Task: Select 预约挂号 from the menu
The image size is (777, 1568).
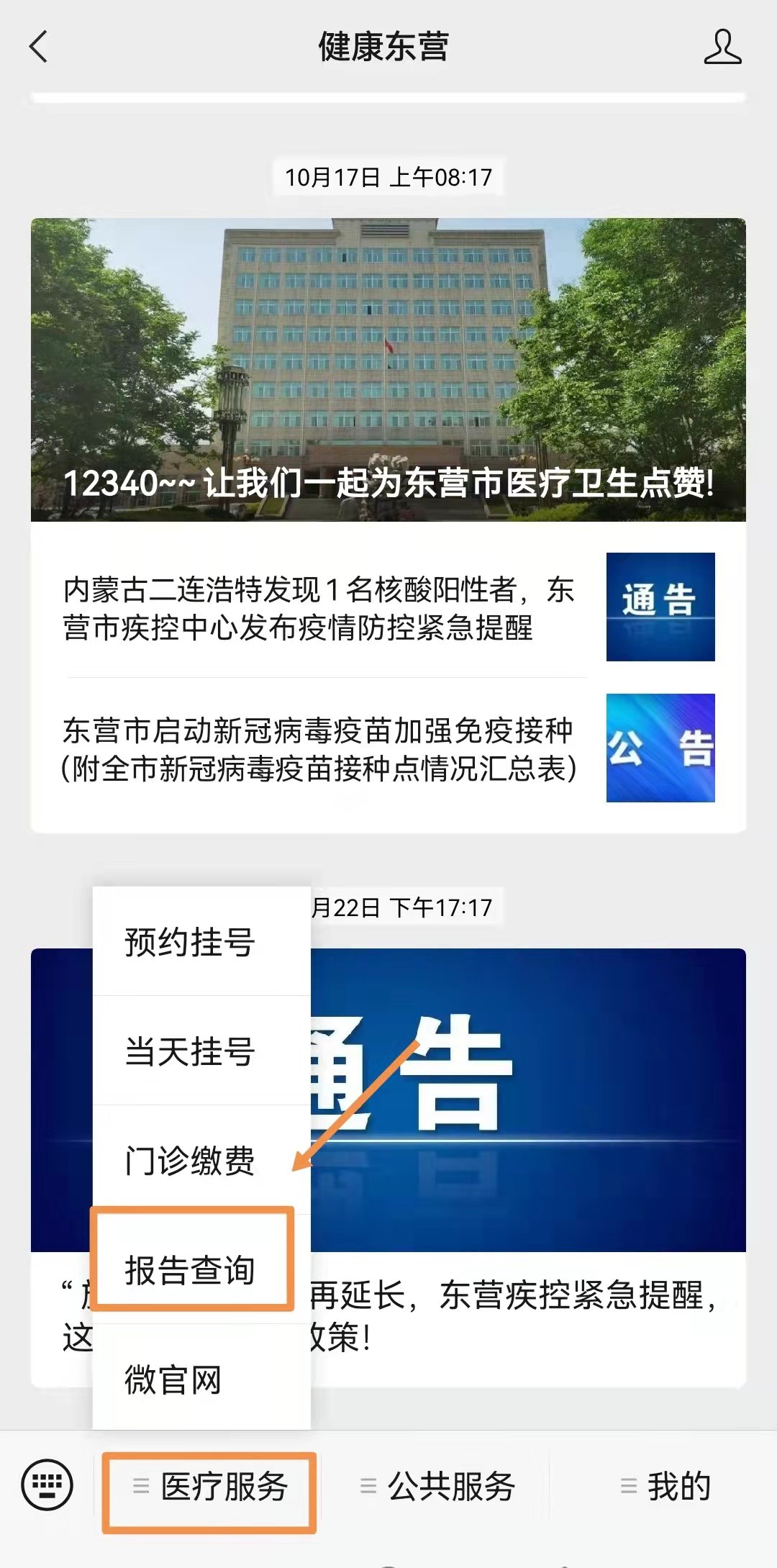Action: click(x=190, y=942)
